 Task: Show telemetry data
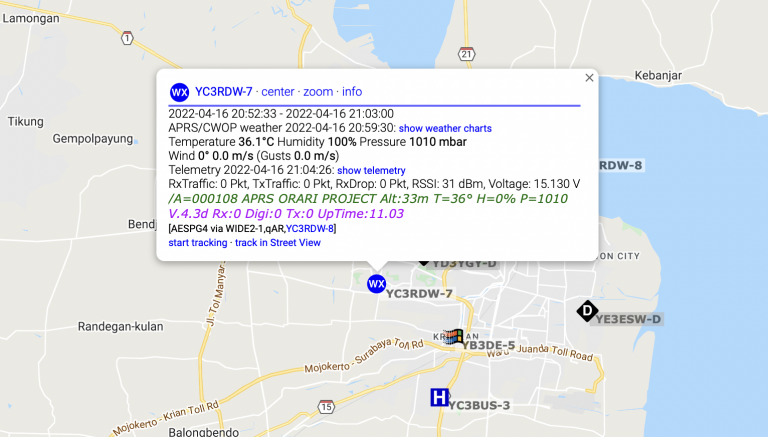[x=371, y=171]
